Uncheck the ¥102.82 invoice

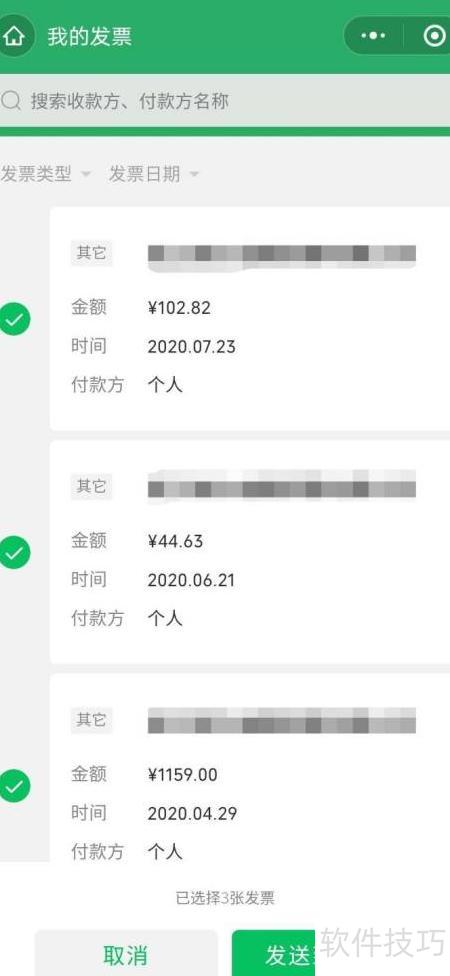point(14,319)
